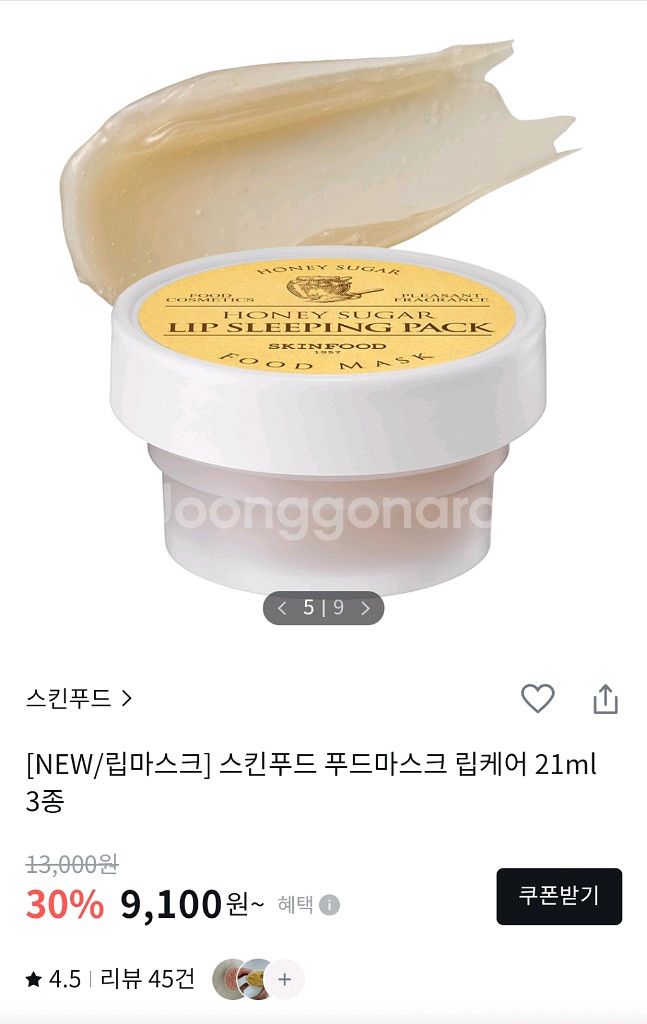The image size is (647, 1024).
Task: Add this product to wishlist with the heart
Action: pos(538,698)
